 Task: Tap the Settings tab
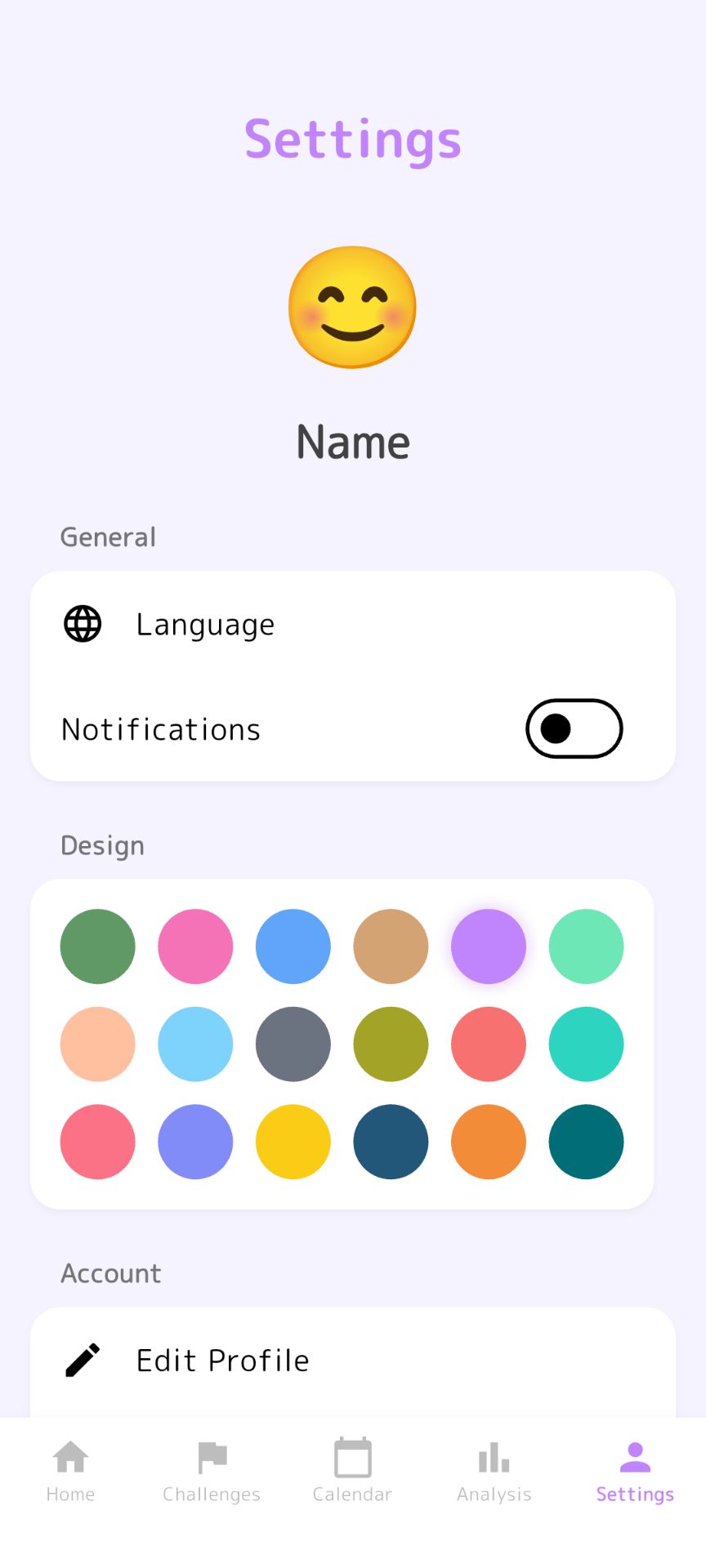pos(635,1470)
